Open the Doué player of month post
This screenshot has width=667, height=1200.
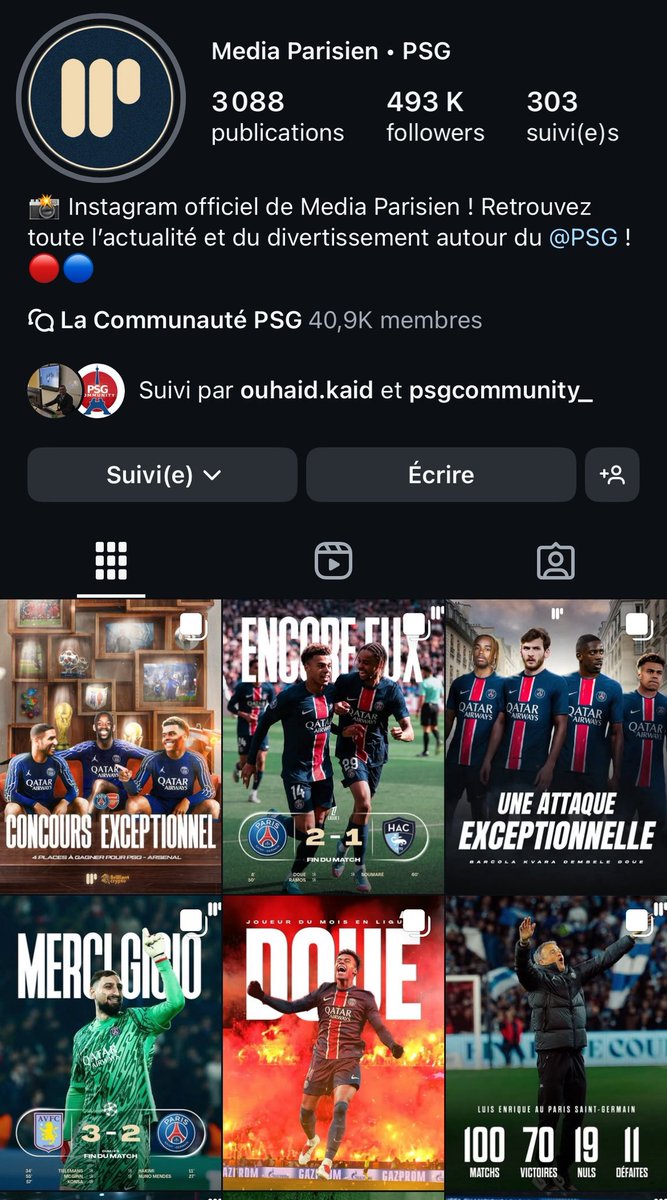point(333,1042)
